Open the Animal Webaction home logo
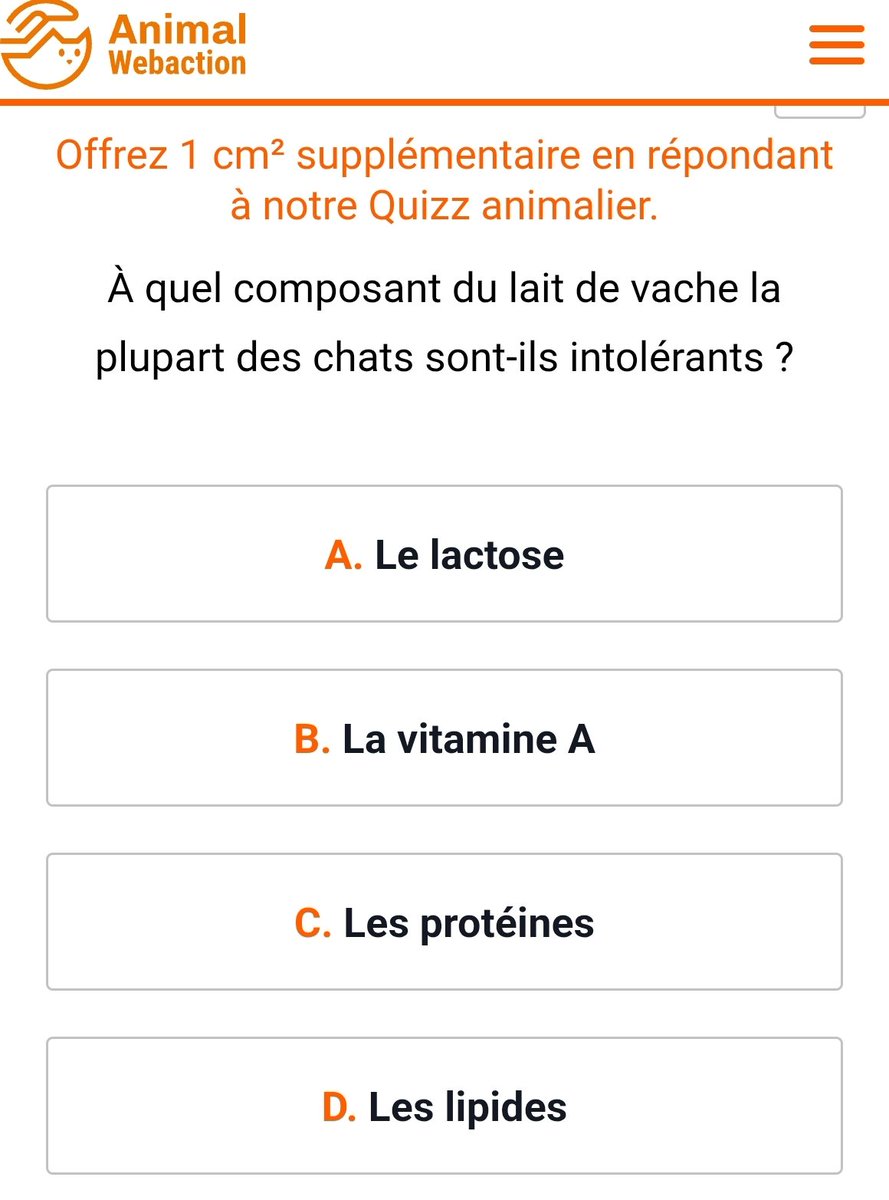This screenshot has height=1200, width=889. pyautogui.click(x=124, y=45)
